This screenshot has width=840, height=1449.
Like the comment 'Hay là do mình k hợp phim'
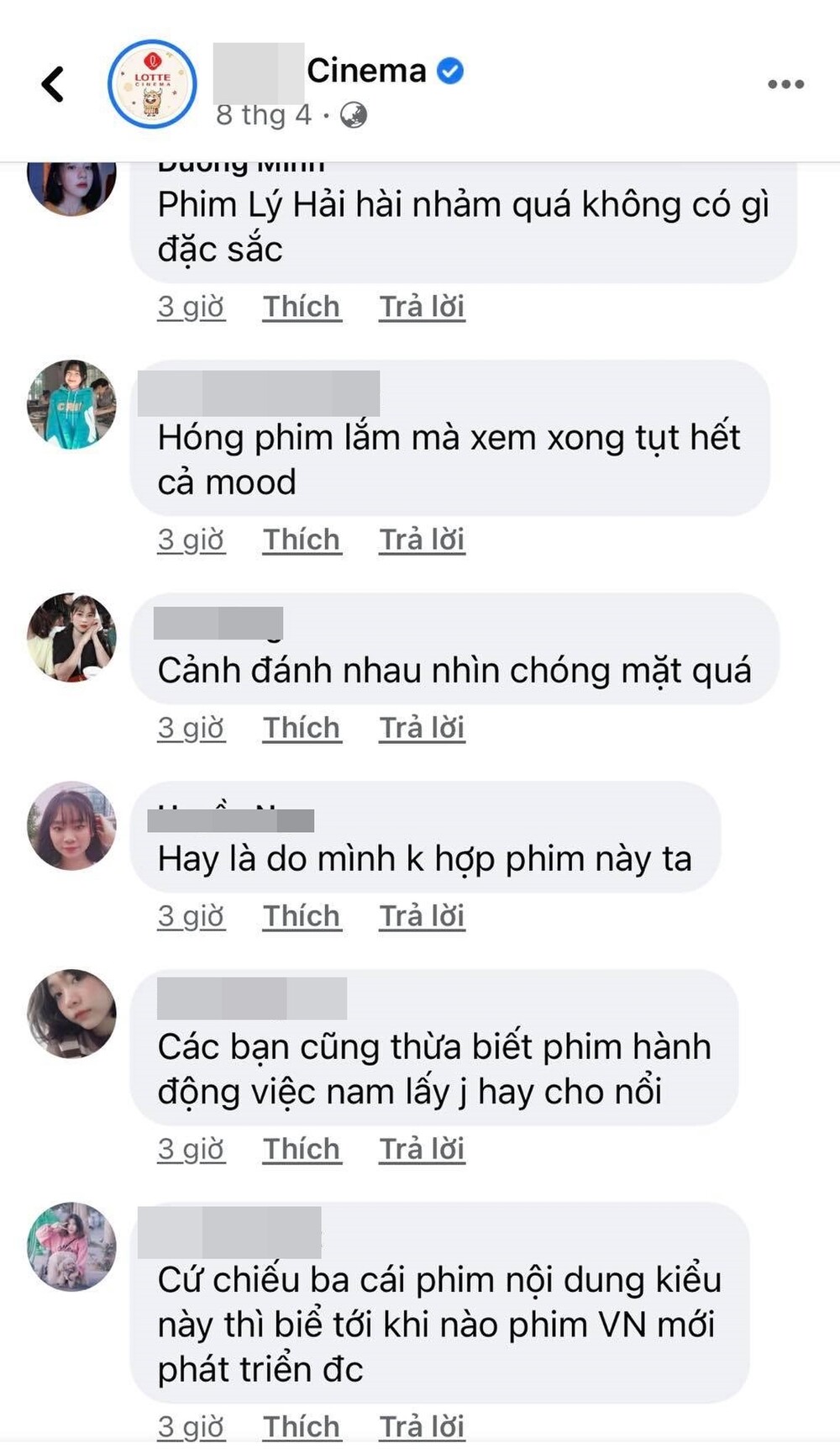point(301,916)
